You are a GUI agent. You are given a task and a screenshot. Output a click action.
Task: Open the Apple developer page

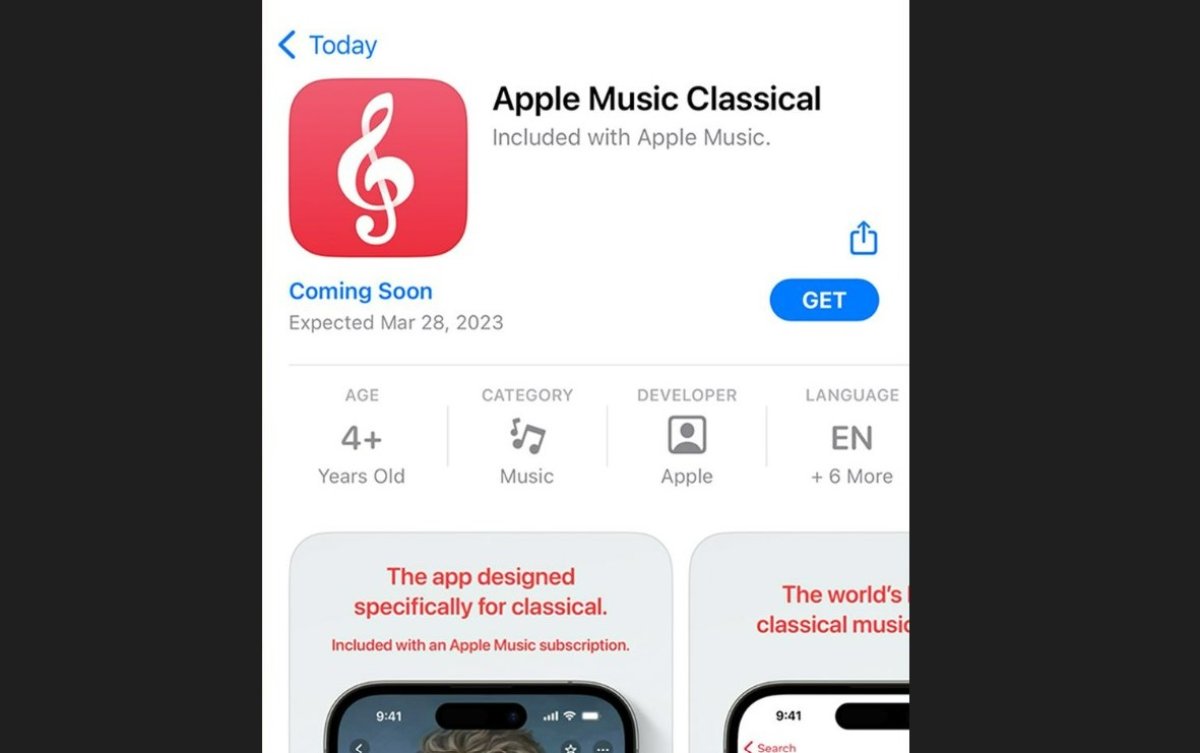pos(686,437)
